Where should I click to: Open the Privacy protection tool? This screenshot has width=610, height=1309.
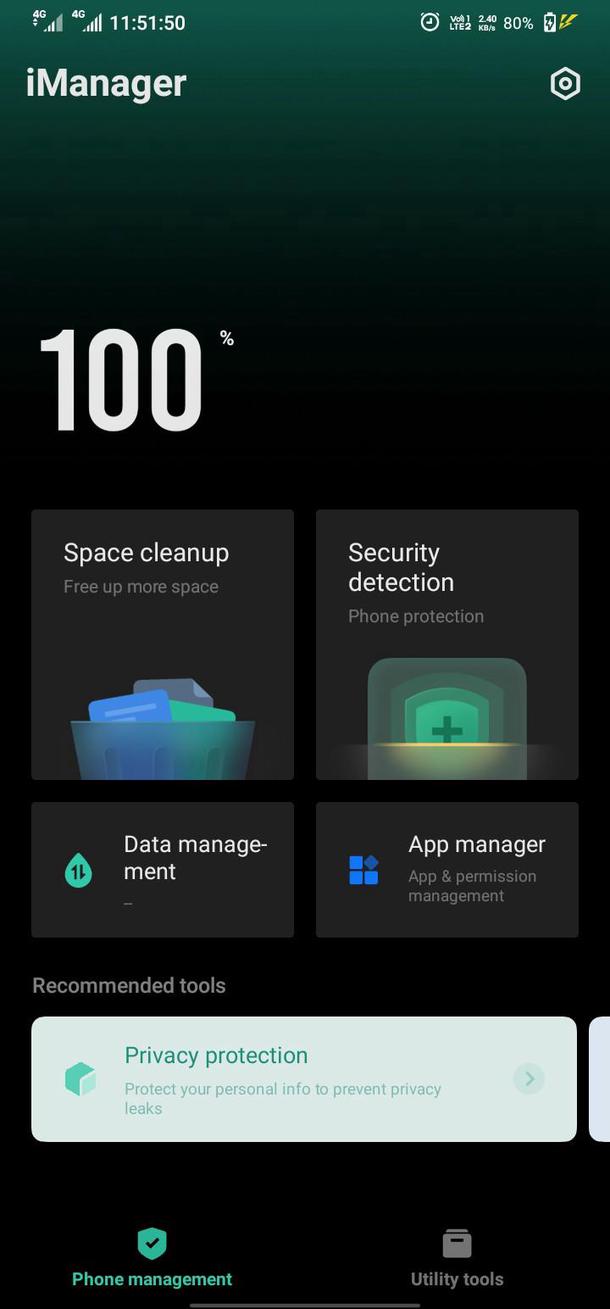point(304,1079)
